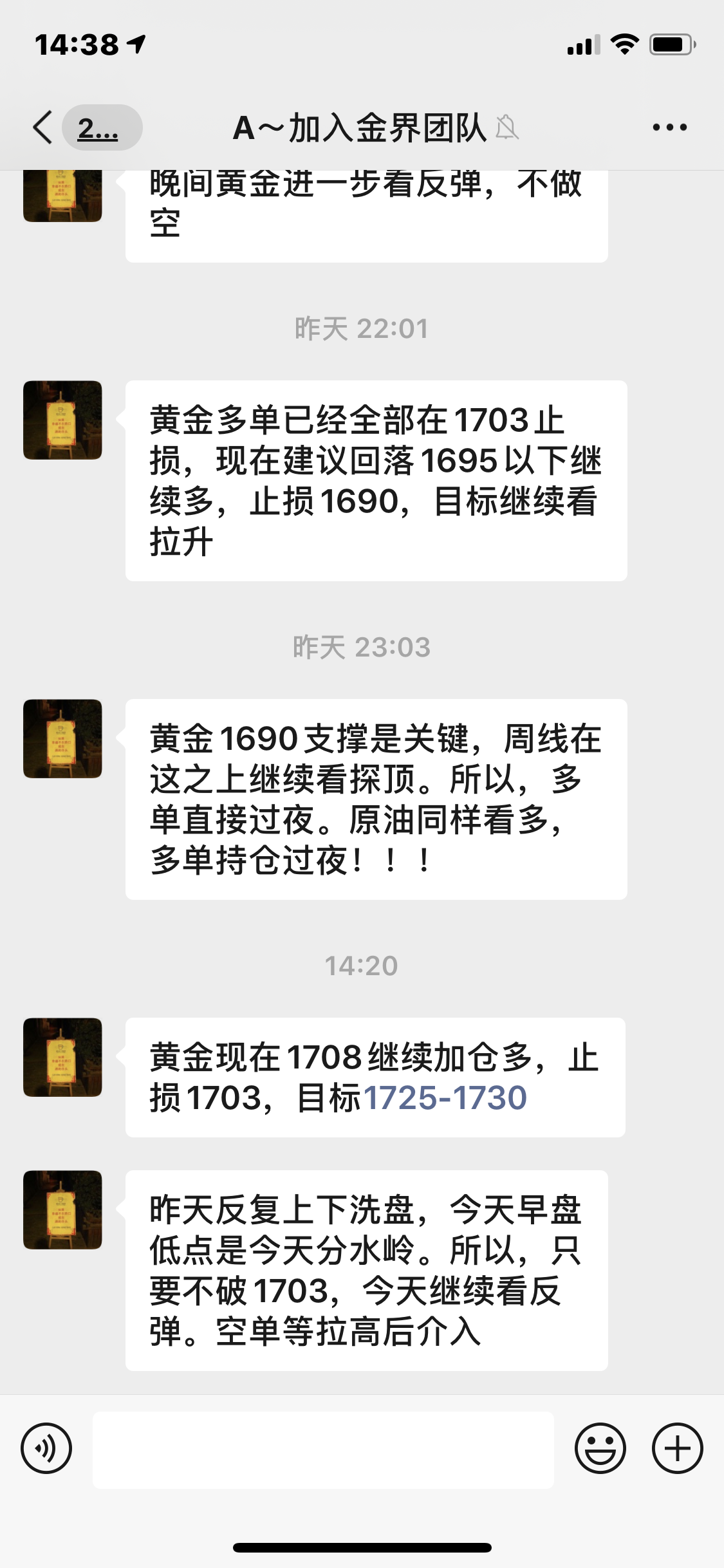This screenshot has width=724, height=1568.
Task: Open sender avatar beside the 22:01 message
Action: tap(62, 420)
